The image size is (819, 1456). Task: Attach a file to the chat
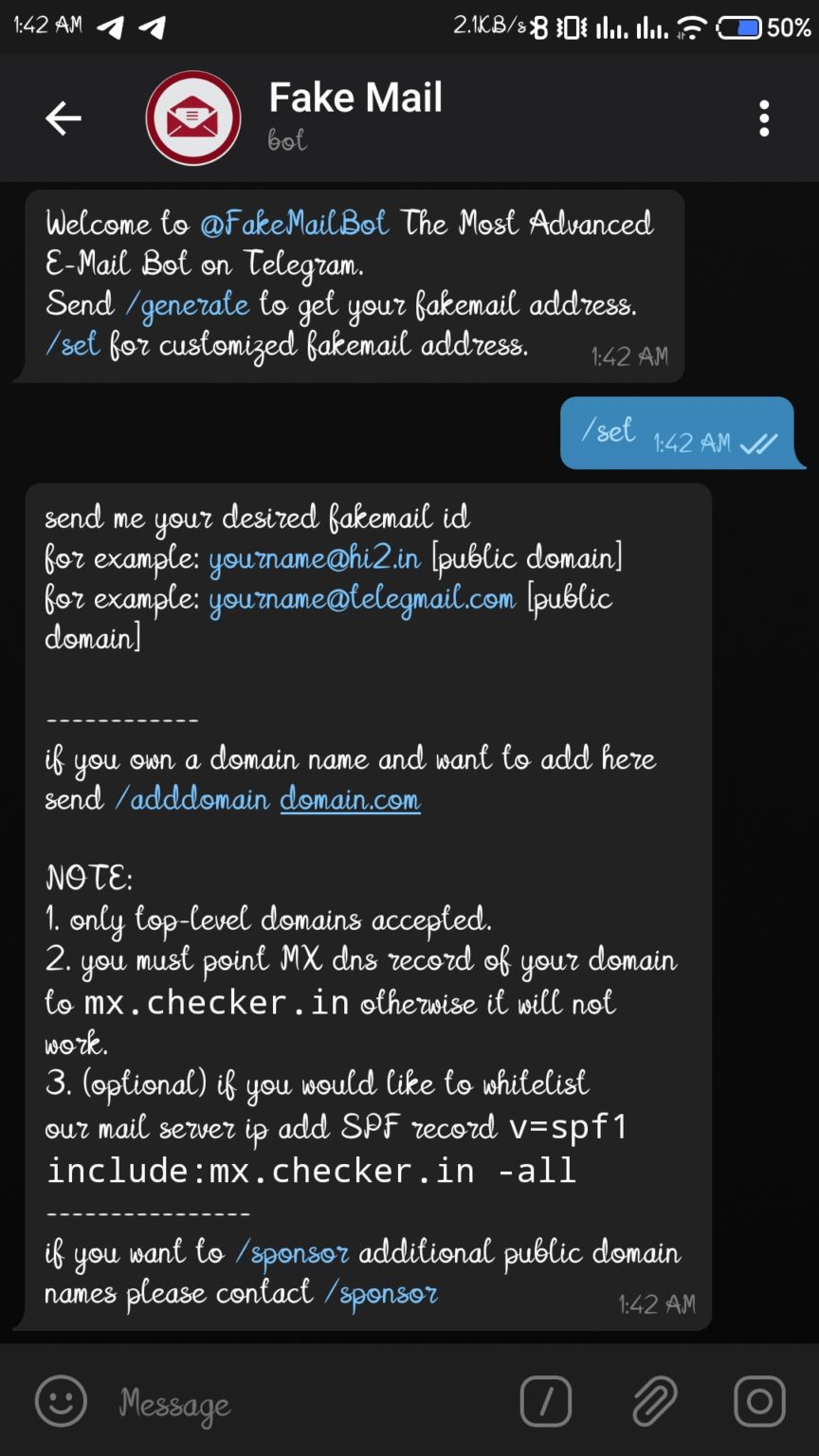[x=653, y=1401]
